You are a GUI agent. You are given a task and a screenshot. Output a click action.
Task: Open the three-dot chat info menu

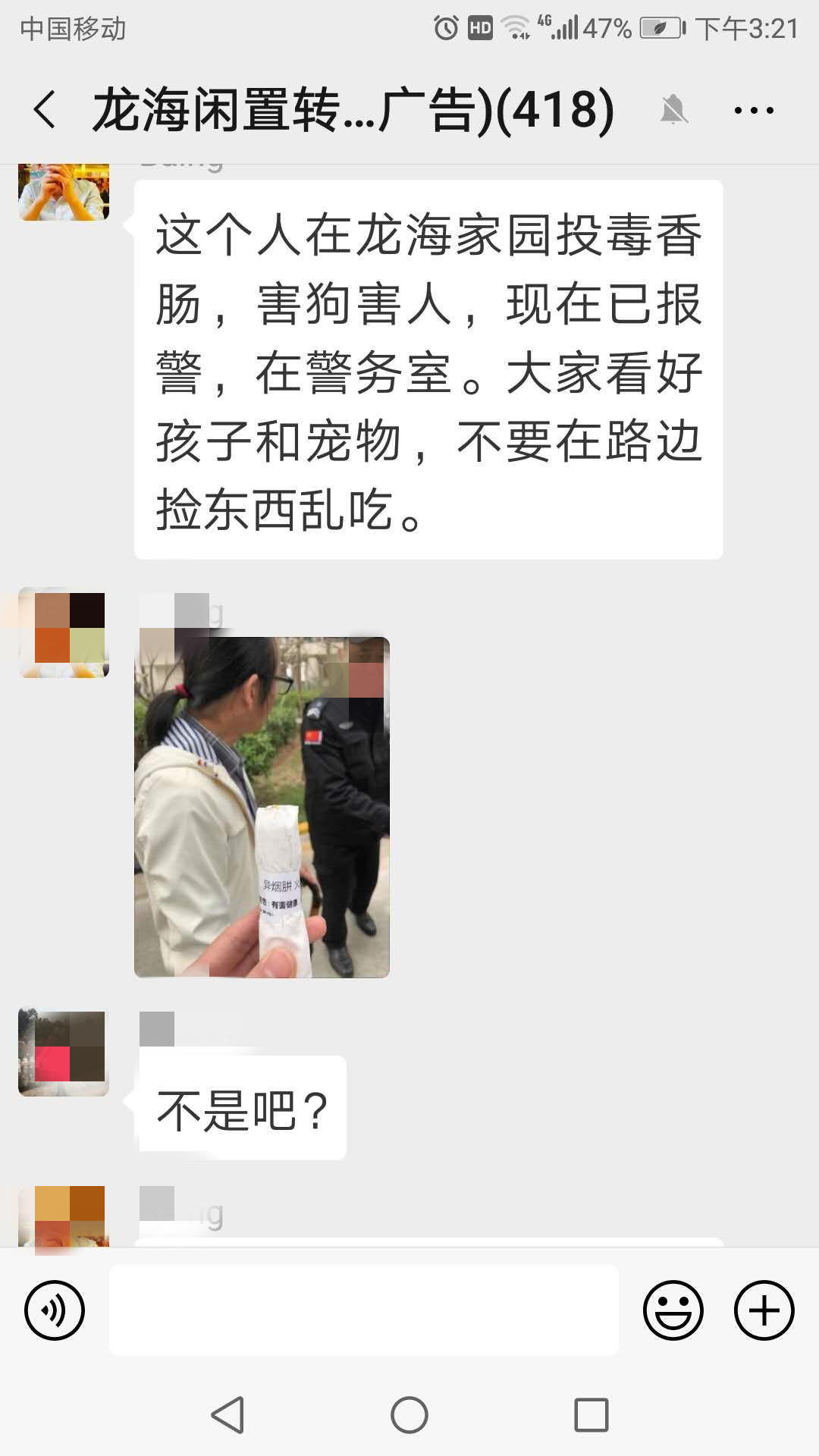point(754,111)
